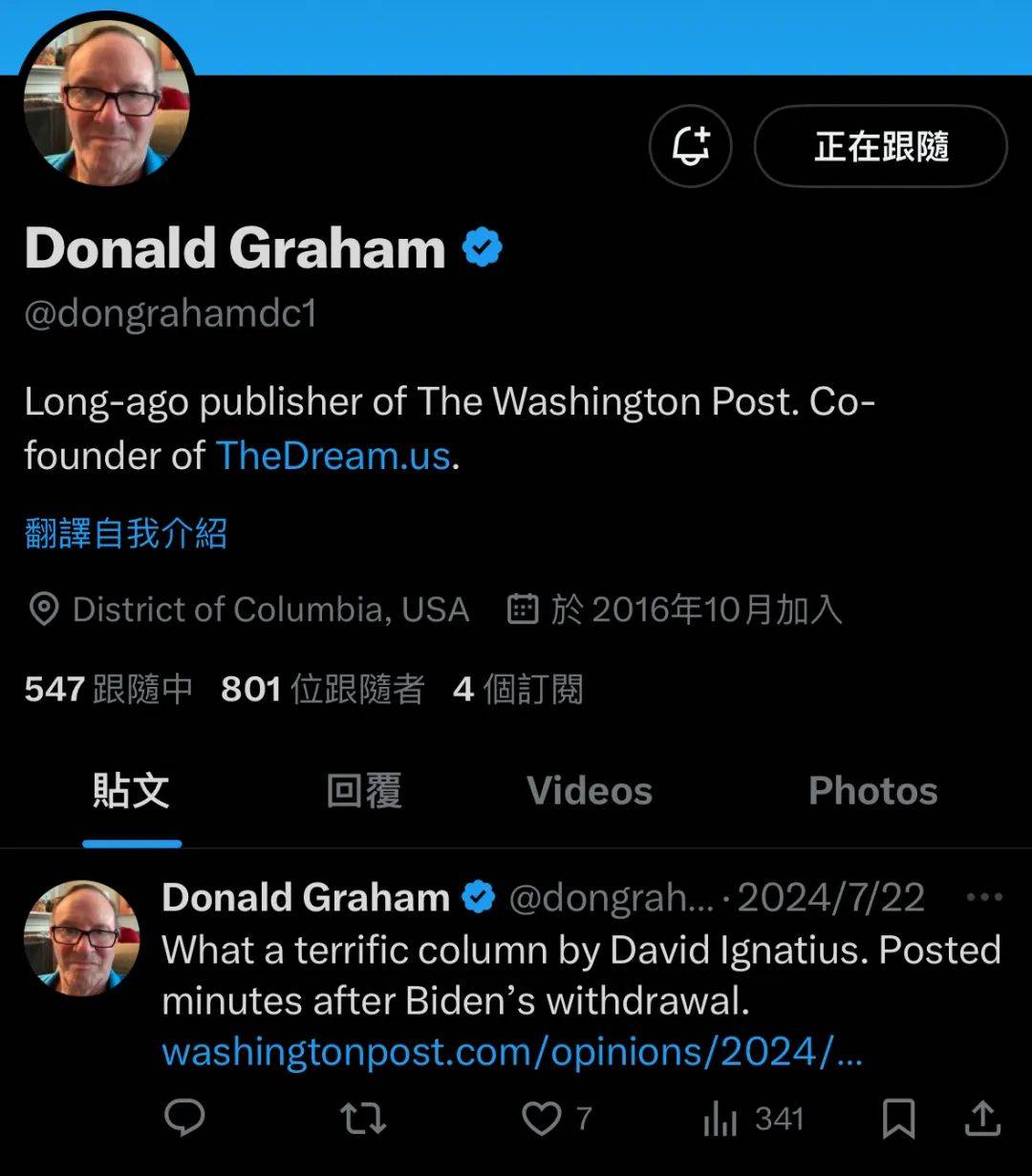Switch to the Videos tab
This screenshot has width=1032, height=1176.
(589, 791)
